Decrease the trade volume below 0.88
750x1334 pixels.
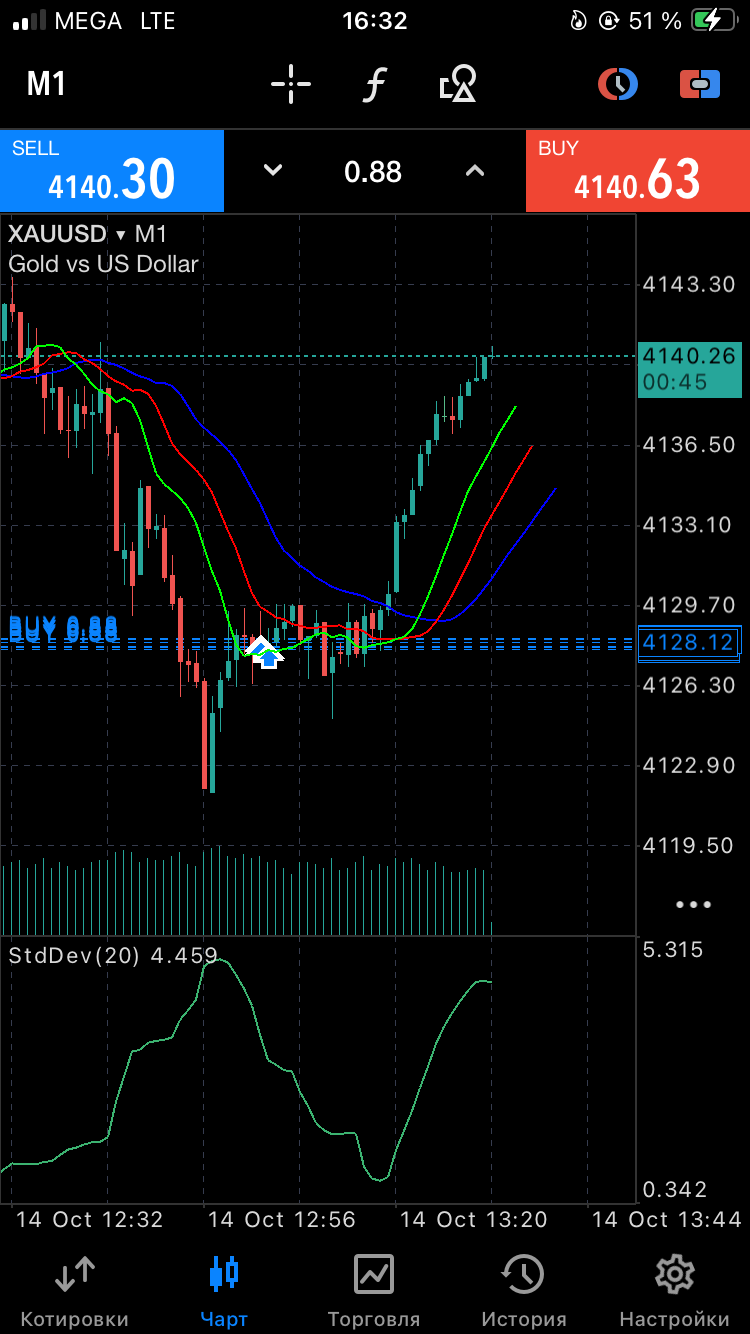273,171
